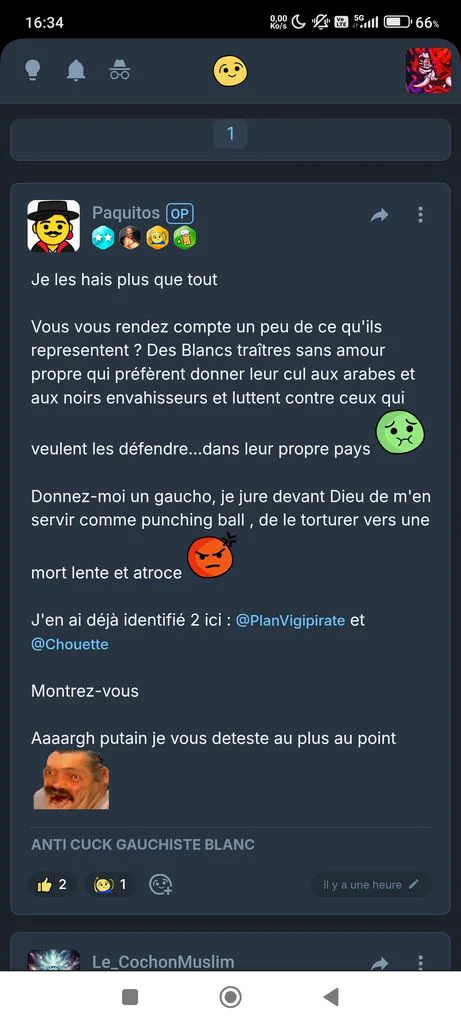This screenshot has height=1024, width=461.
Task: Tap the incognito hat-and-glasses icon
Action: coord(119,70)
